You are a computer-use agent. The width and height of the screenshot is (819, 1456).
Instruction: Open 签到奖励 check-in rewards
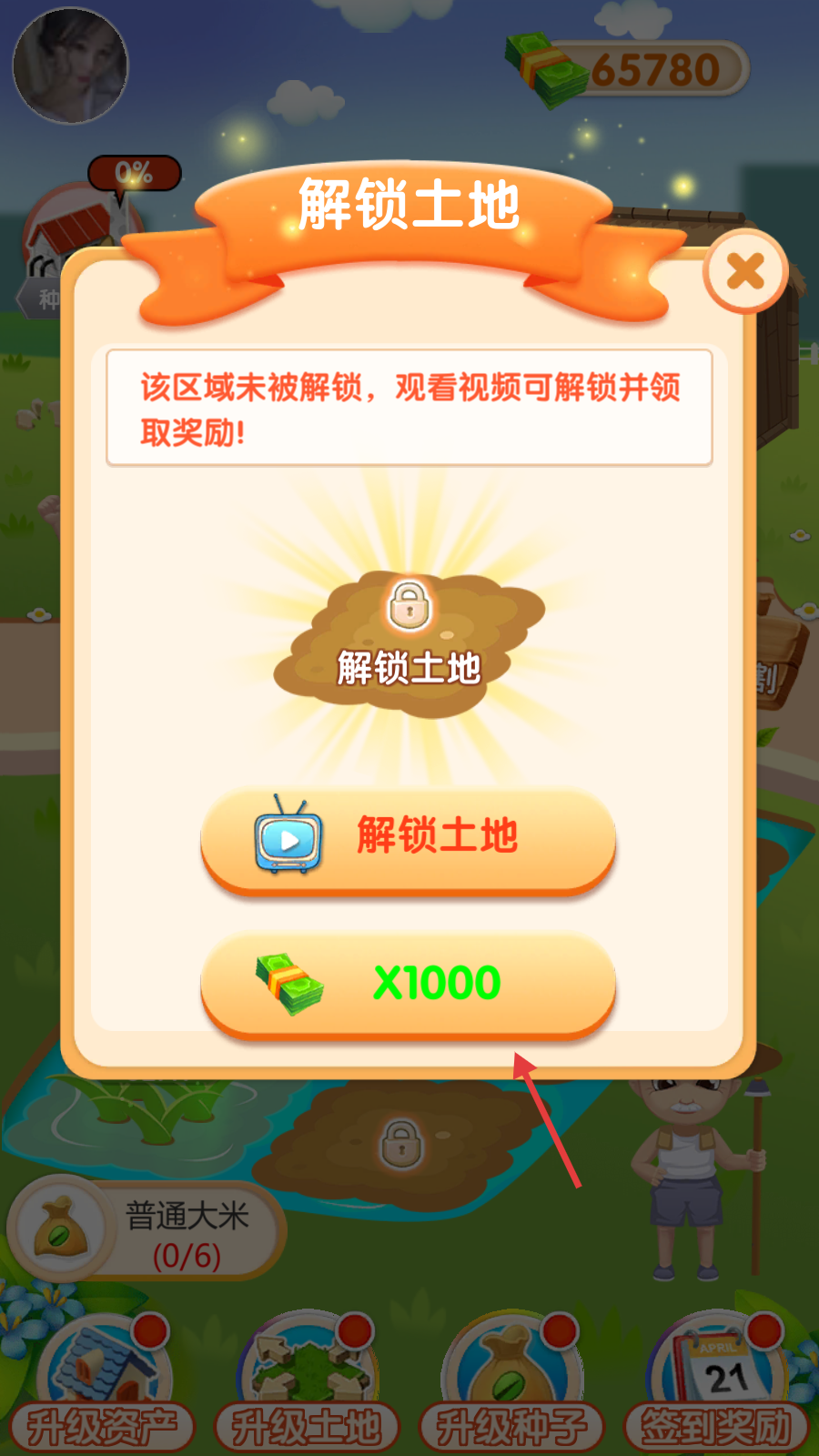click(x=716, y=1385)
